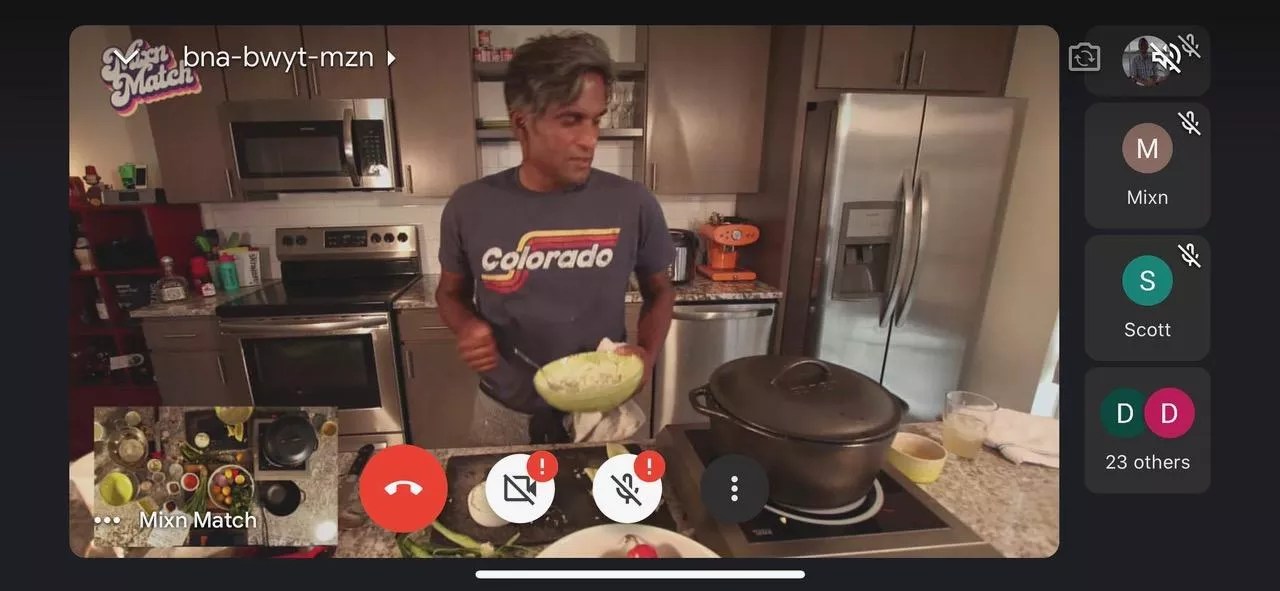This screenshot has width=1280, height=591.
Task: Switch camera using the flip icon
Action: pyautogui.click(x=1084, y=57)
